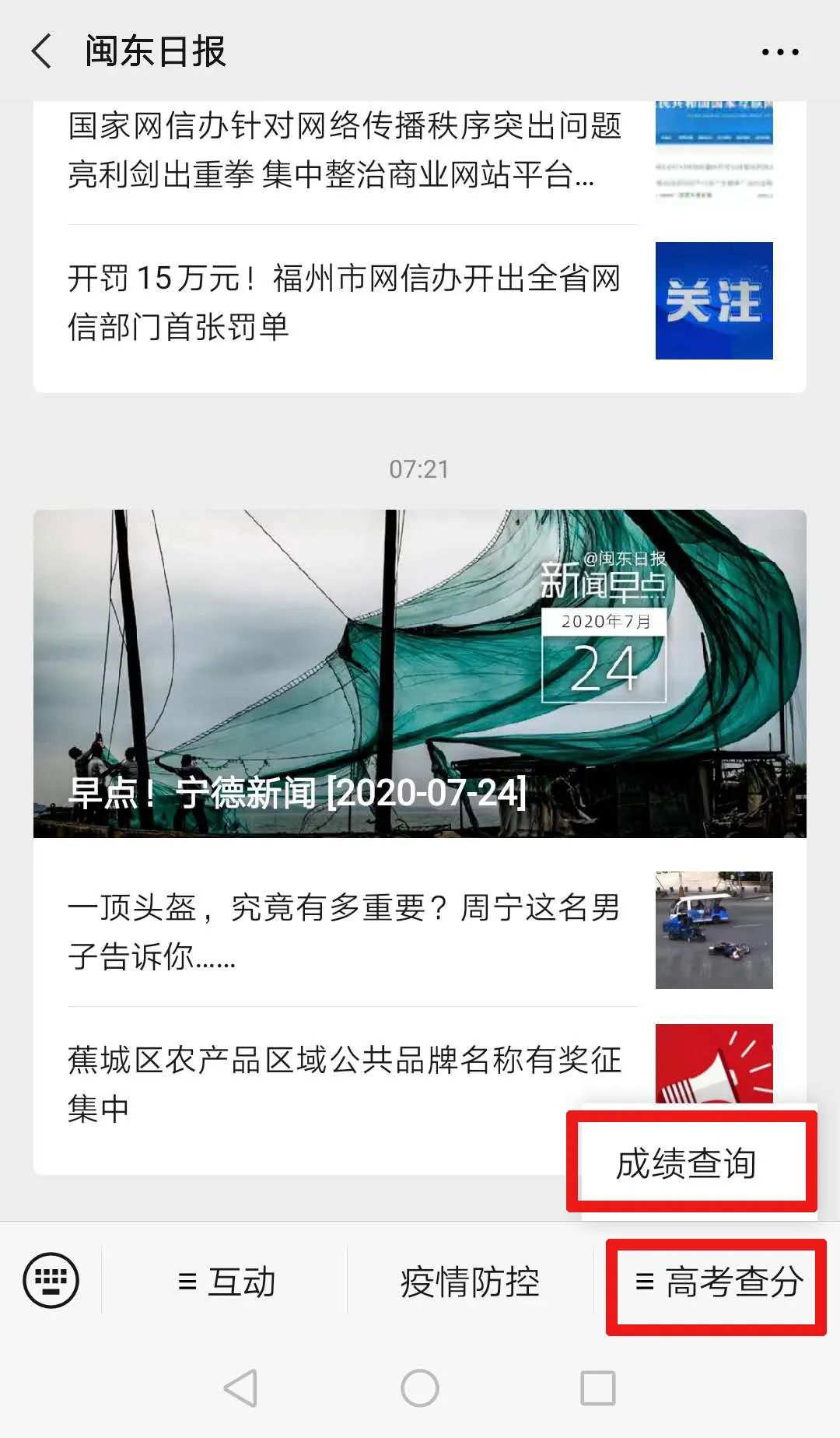The width and height of the screenshot is (840, 1438).
Task: Tap the back arrow to leave 闽东日报
Action: [x=42, y=50]
